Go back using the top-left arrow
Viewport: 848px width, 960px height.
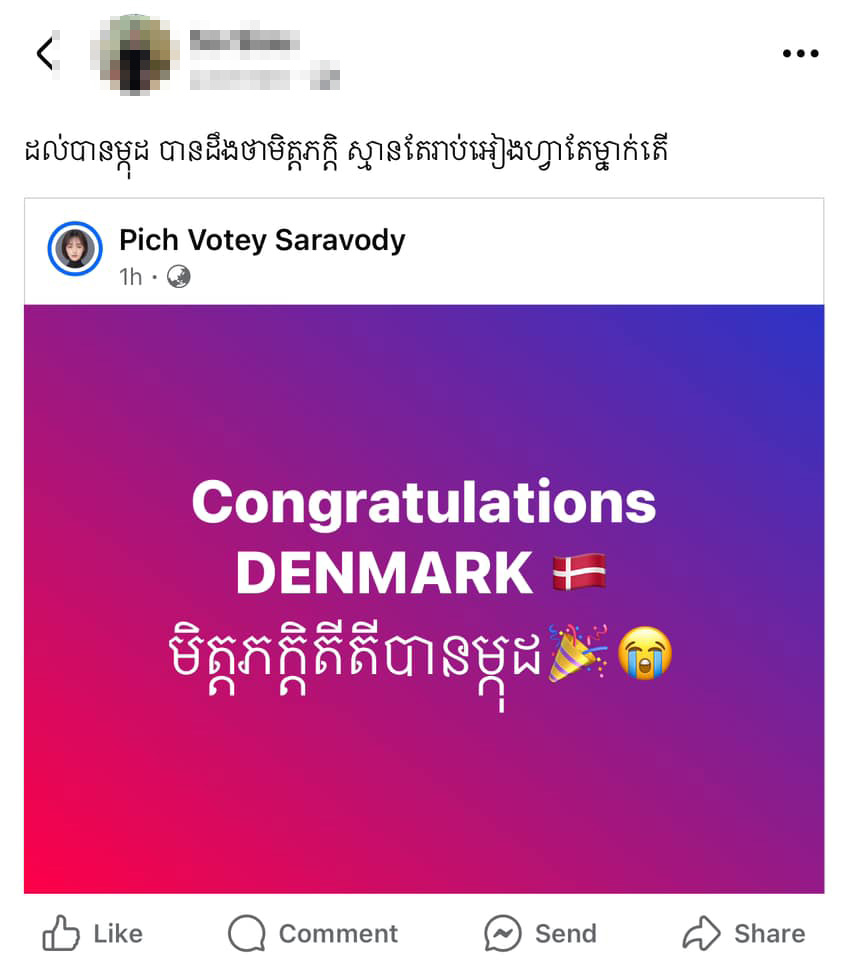coord(45,53)
